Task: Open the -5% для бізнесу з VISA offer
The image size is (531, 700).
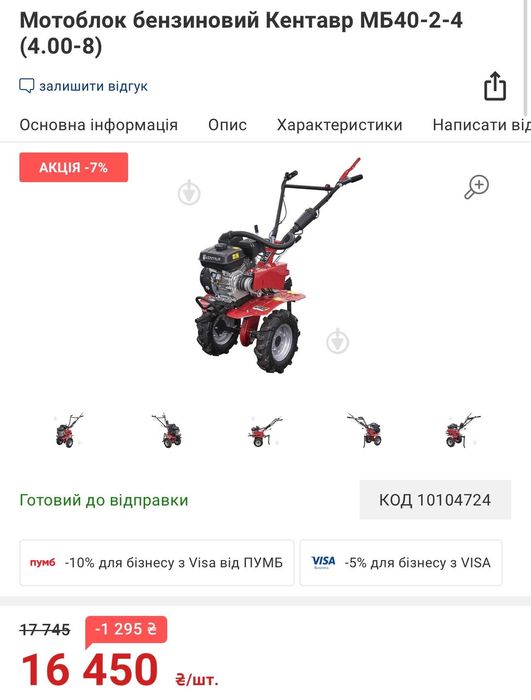Action: [x=401, y=562]
